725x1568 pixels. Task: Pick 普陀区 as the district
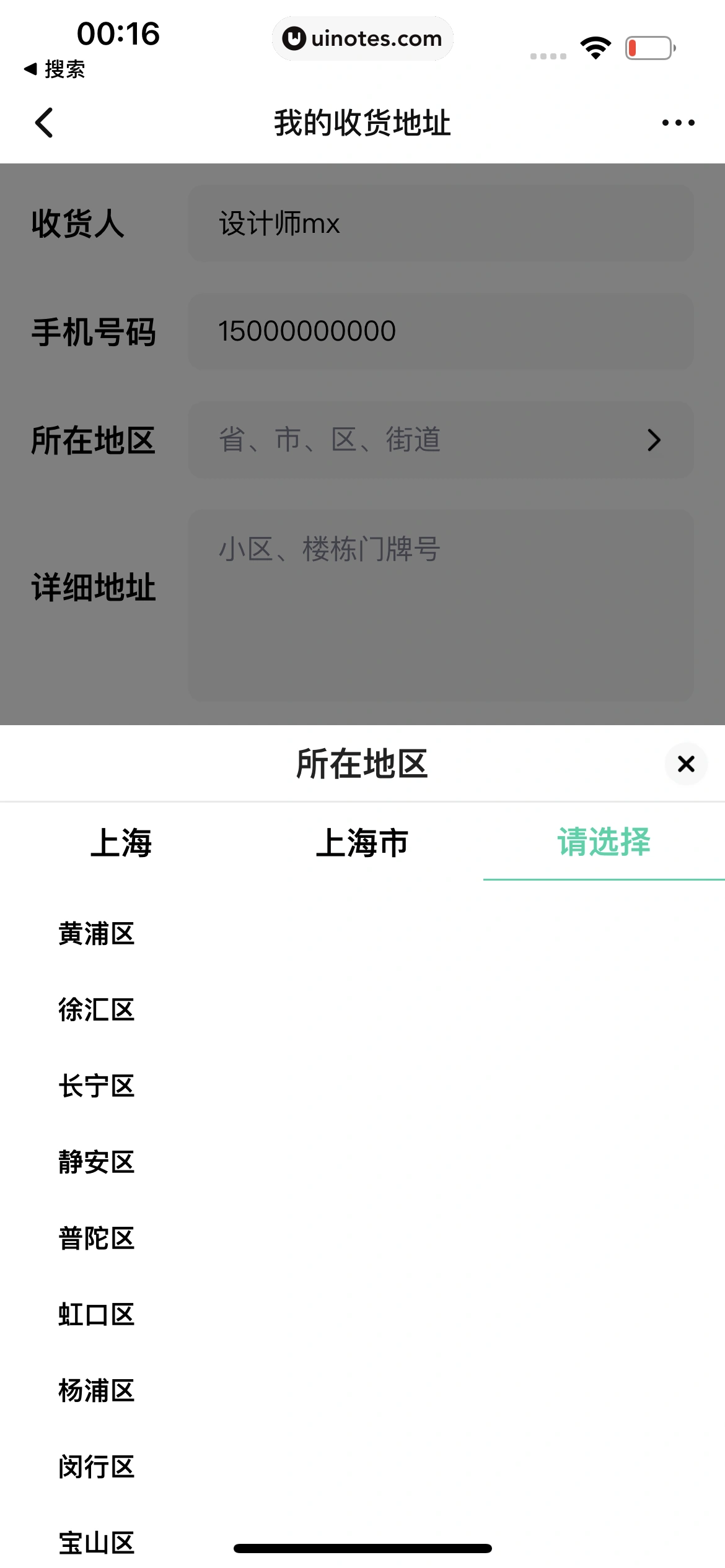point(97,1238)
